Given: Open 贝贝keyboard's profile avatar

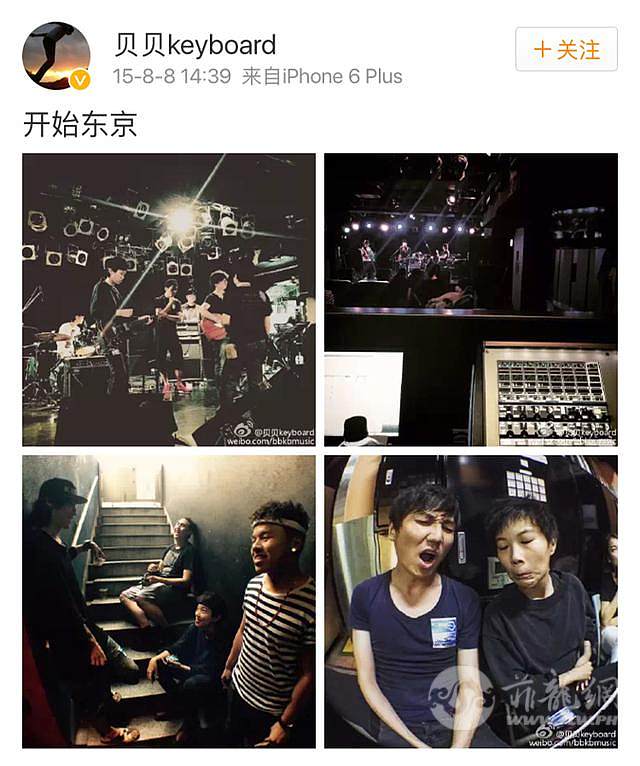Looking at the screenshot, I should coord(56,55).
